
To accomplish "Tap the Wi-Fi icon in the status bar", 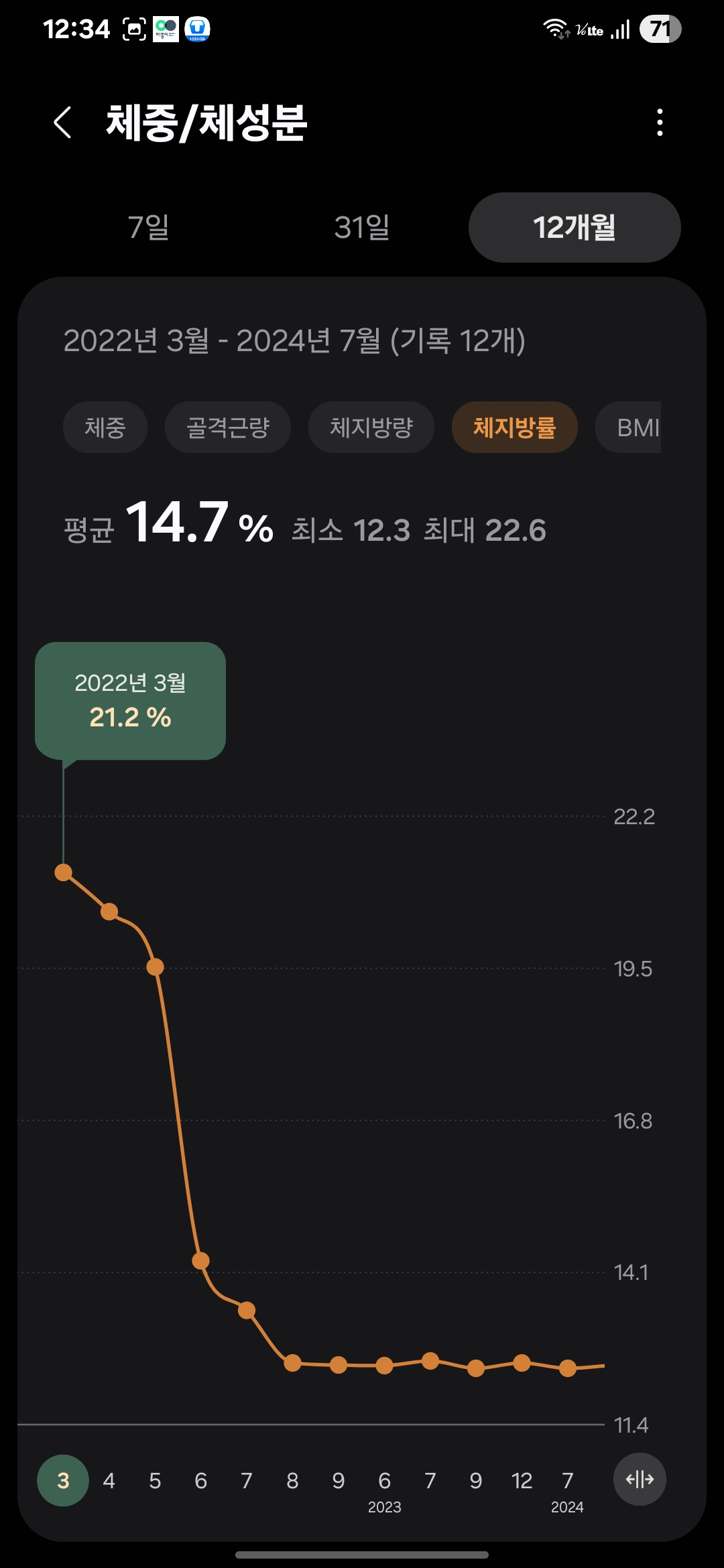I will click(554, 28).
